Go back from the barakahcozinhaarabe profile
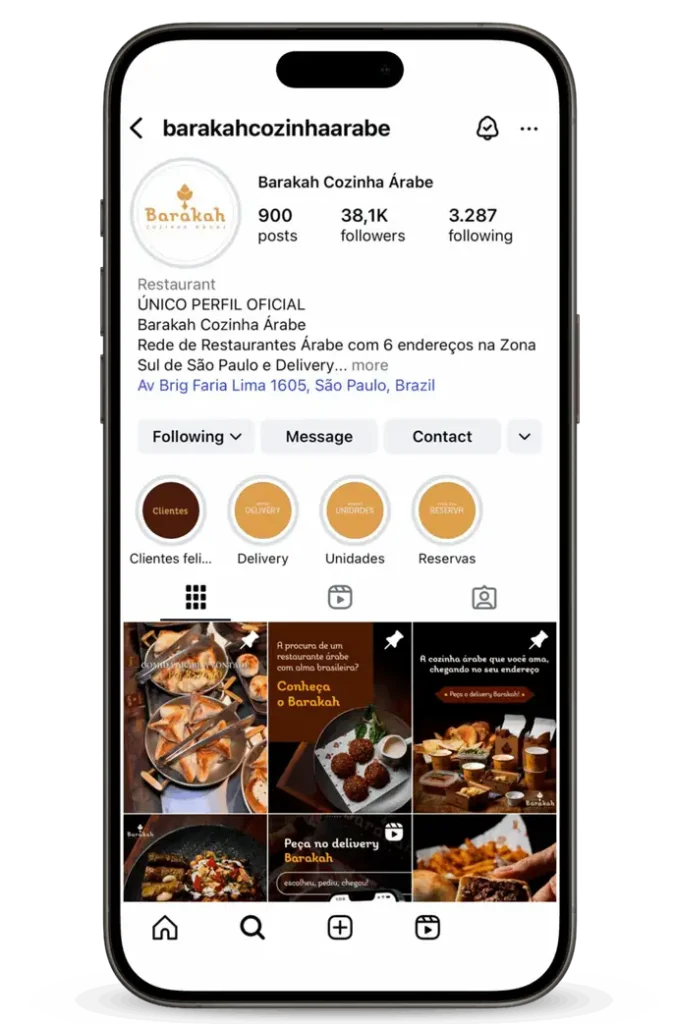The height and width of the screenshot is (1024, 673). (137, 128)
